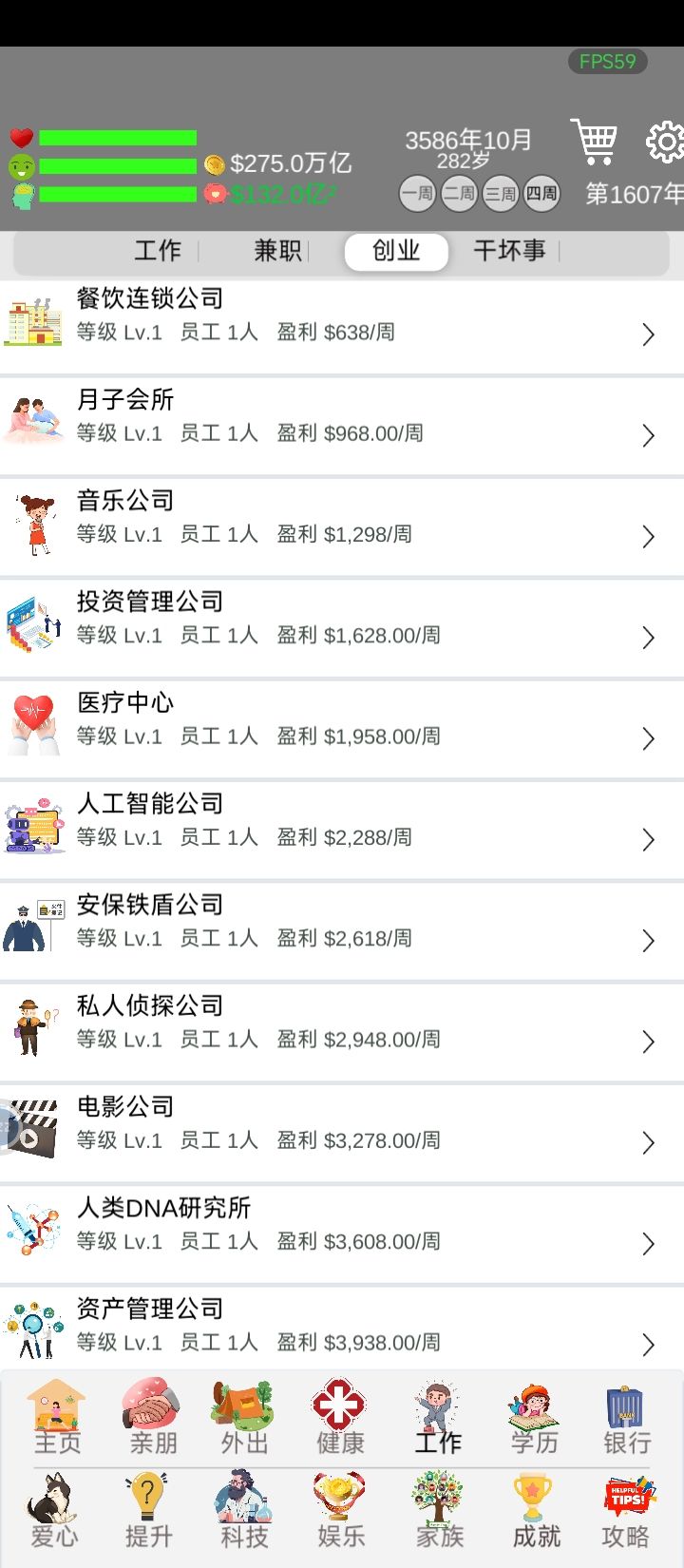
Task: Open the shopping cart store
Action: pos(595,142)
